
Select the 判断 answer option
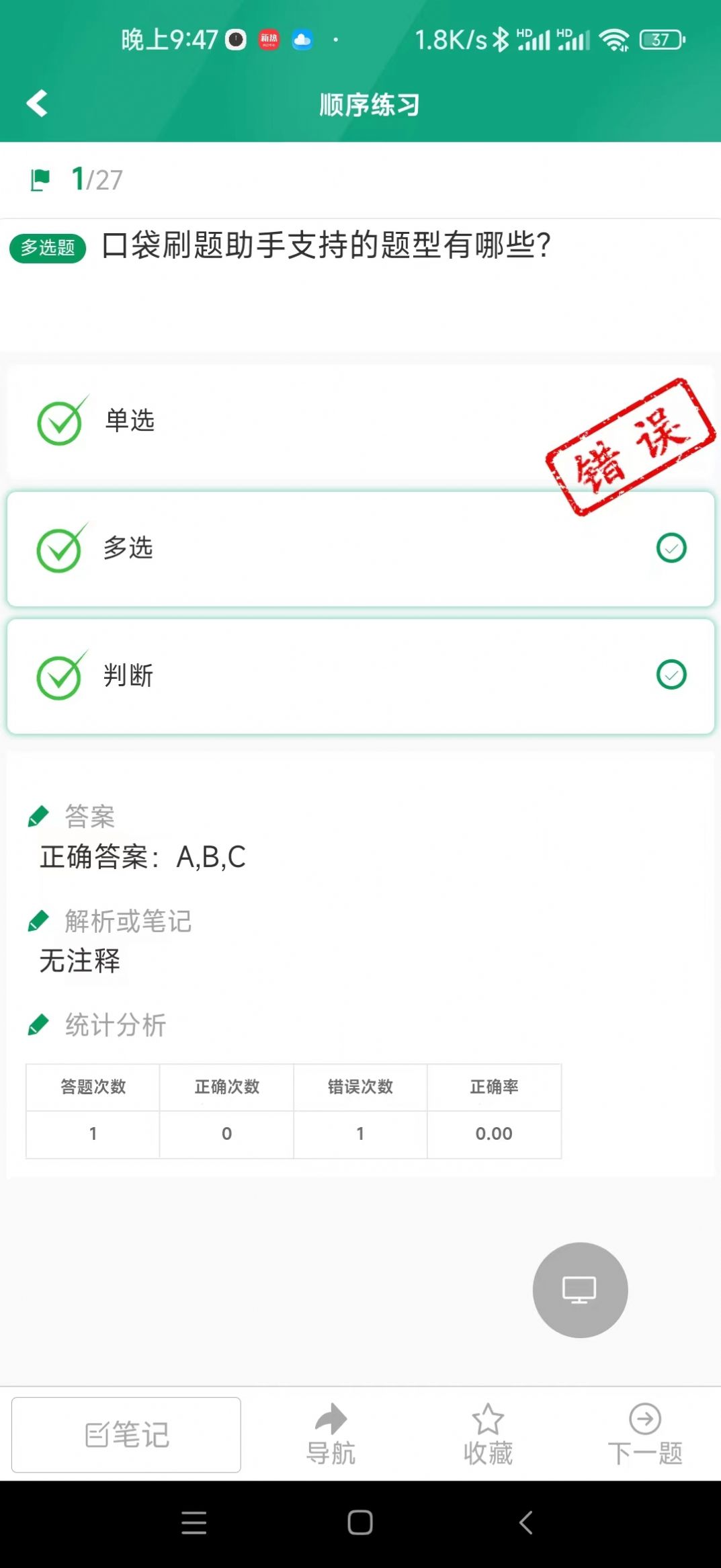click(360, 676)
